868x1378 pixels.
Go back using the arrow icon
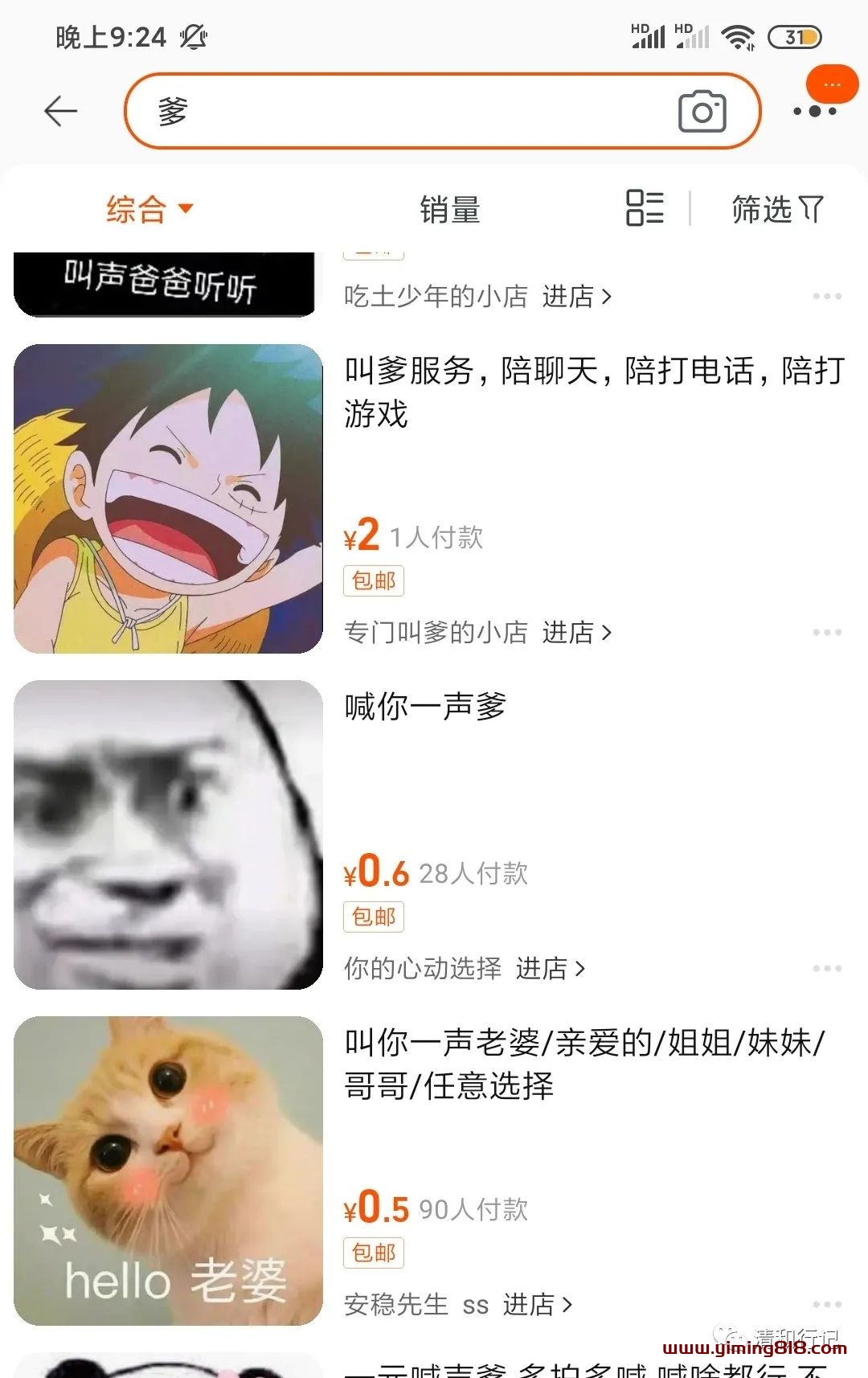(x=60, y=111)
